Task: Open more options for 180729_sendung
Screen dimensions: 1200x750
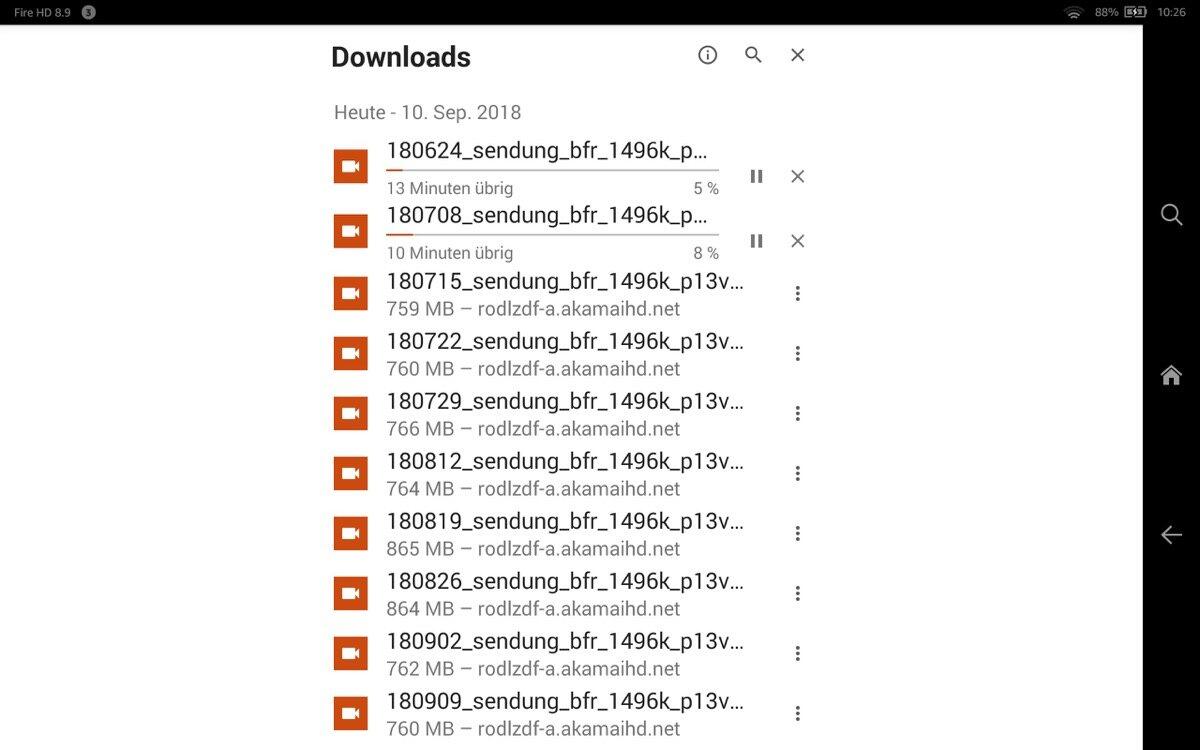Action: point(797,413)
